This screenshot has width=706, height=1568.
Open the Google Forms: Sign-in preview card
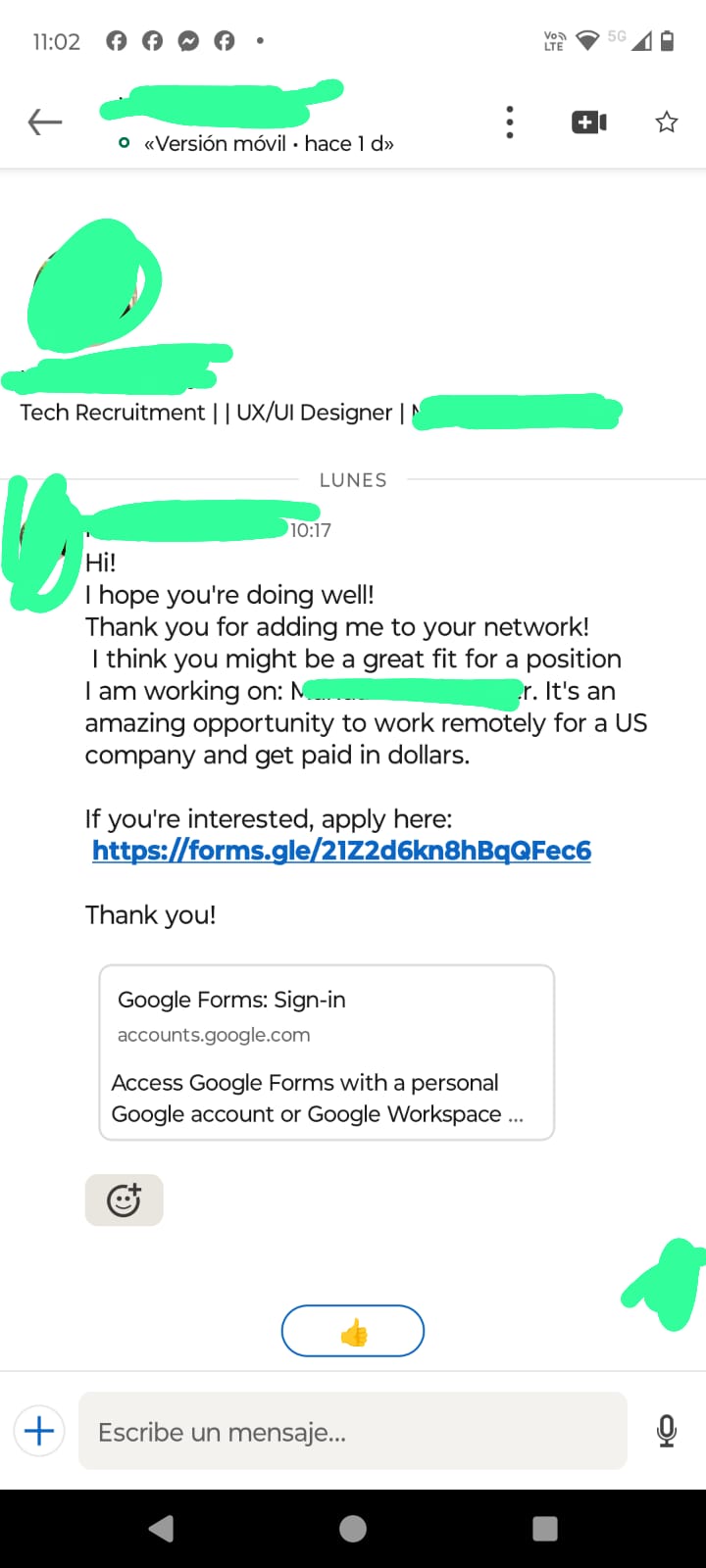click(x=327, y=1053)
